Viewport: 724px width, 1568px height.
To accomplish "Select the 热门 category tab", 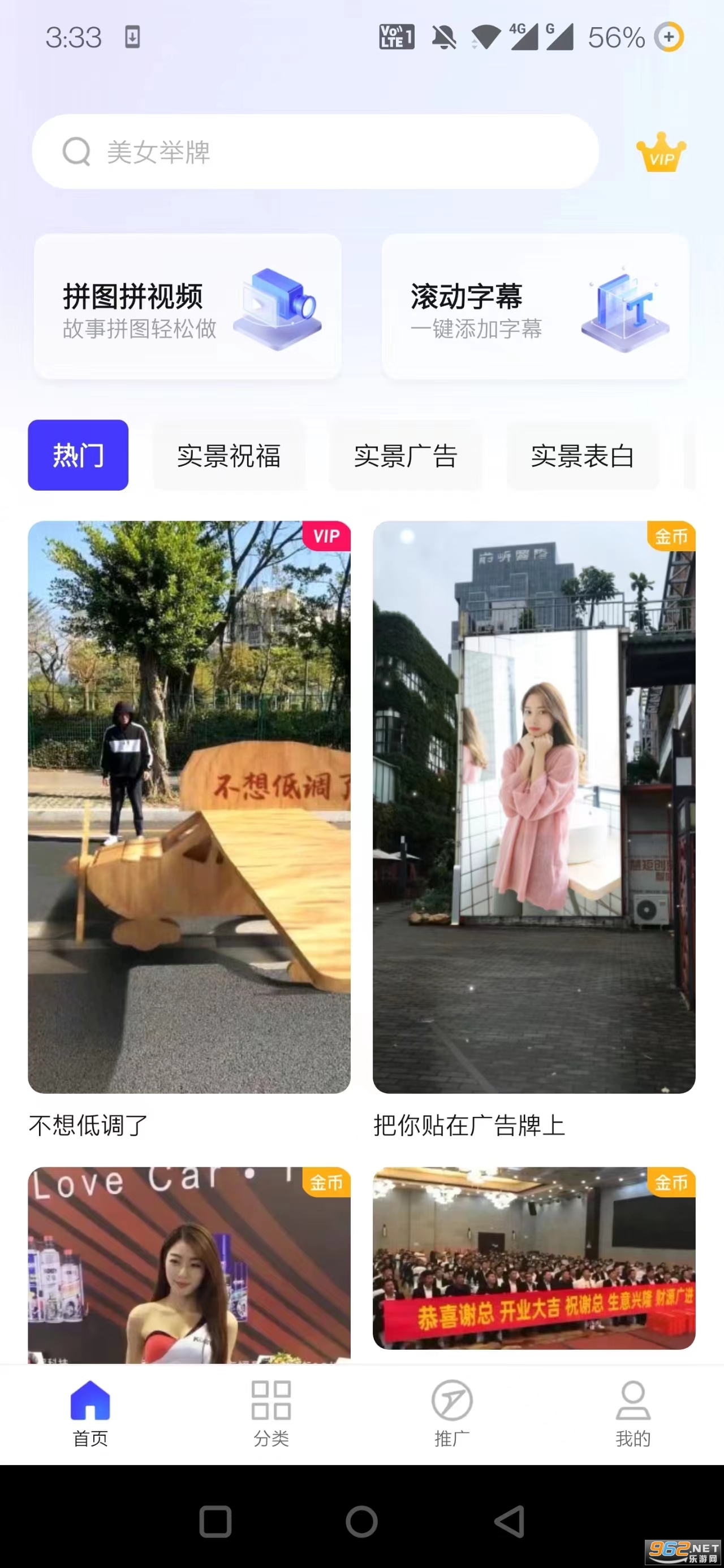I will tap(78, 455).
